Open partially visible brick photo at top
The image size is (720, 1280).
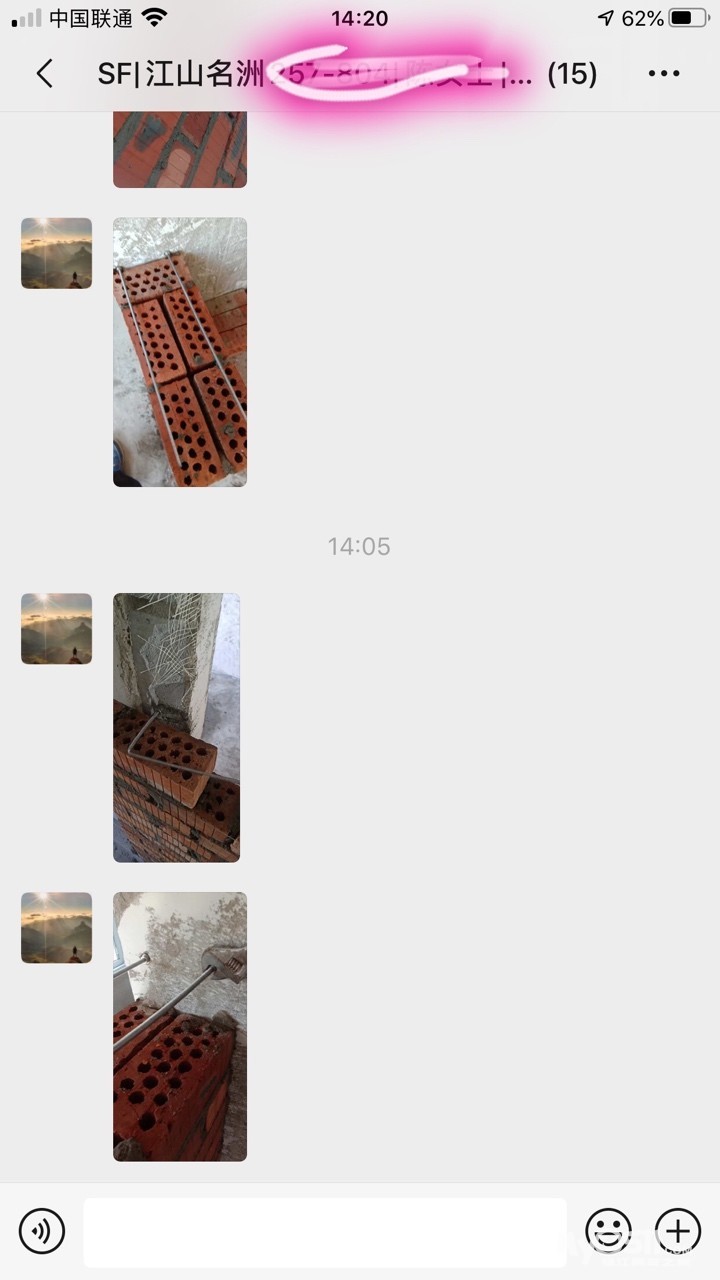(x=180, y=149)
